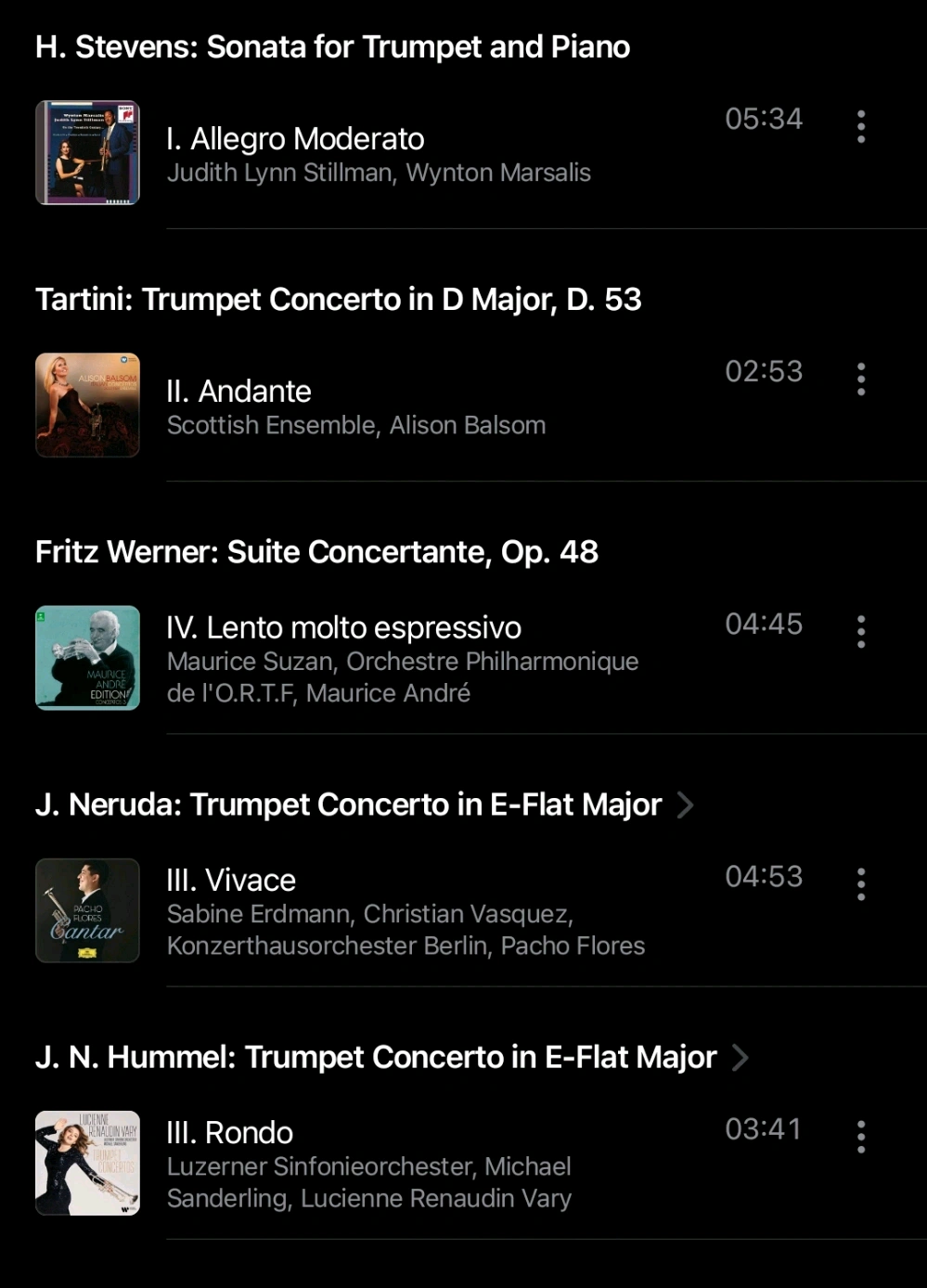Open options for III. Rondo track
This screenshot has width=927, height=1288.
(861, 1136)
